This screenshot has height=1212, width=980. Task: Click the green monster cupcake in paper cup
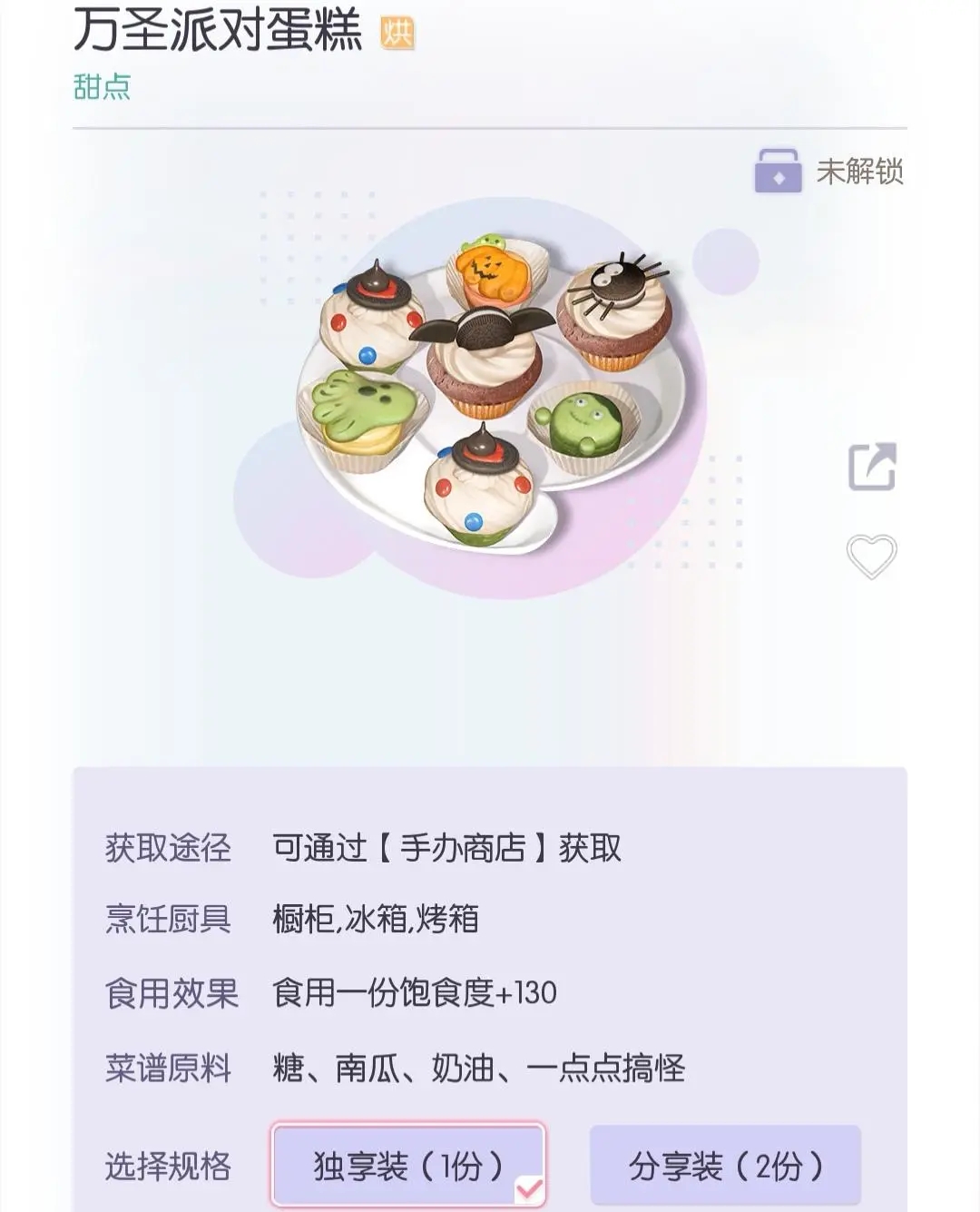[x=581, y=422]
